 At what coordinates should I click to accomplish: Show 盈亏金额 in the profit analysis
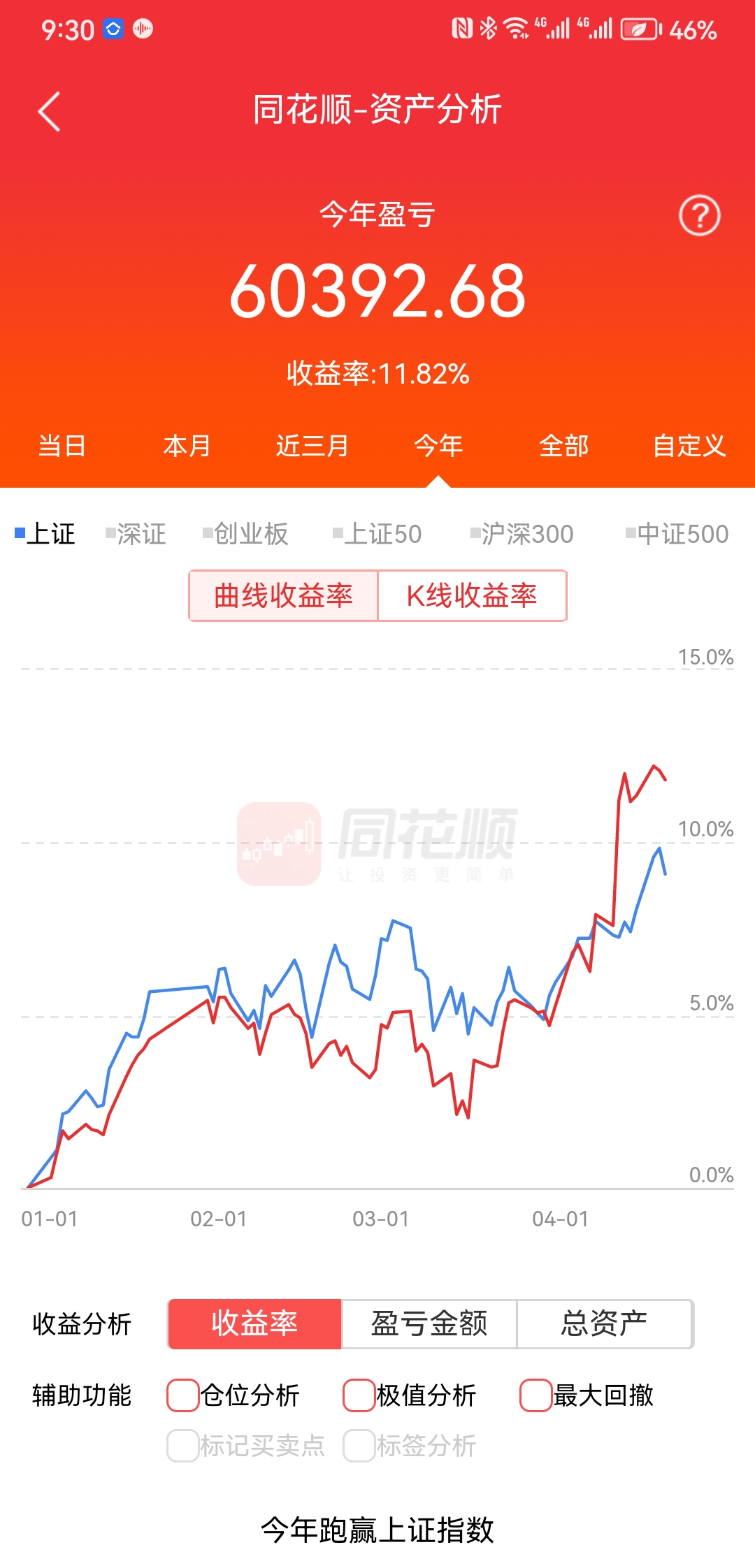[429, 1323]
